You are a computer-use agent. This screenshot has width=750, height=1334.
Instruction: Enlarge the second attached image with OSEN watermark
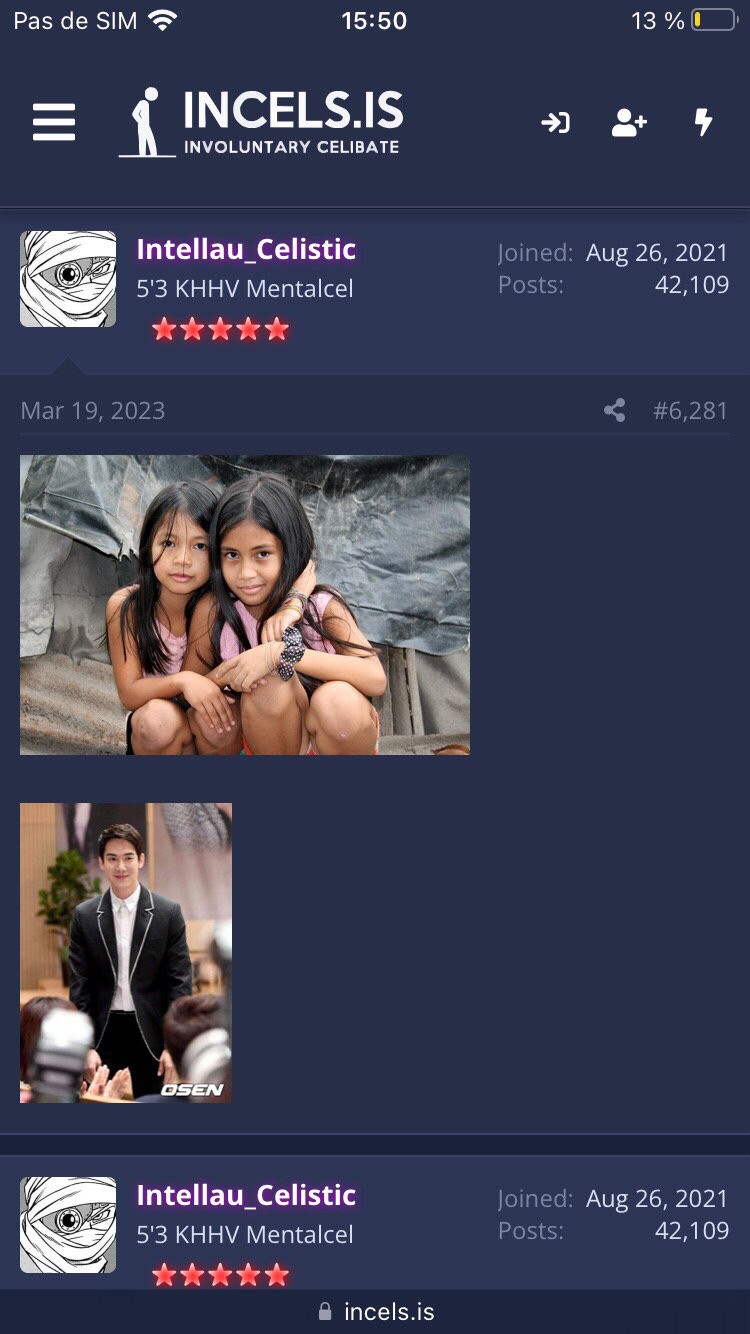click(126, 953)
